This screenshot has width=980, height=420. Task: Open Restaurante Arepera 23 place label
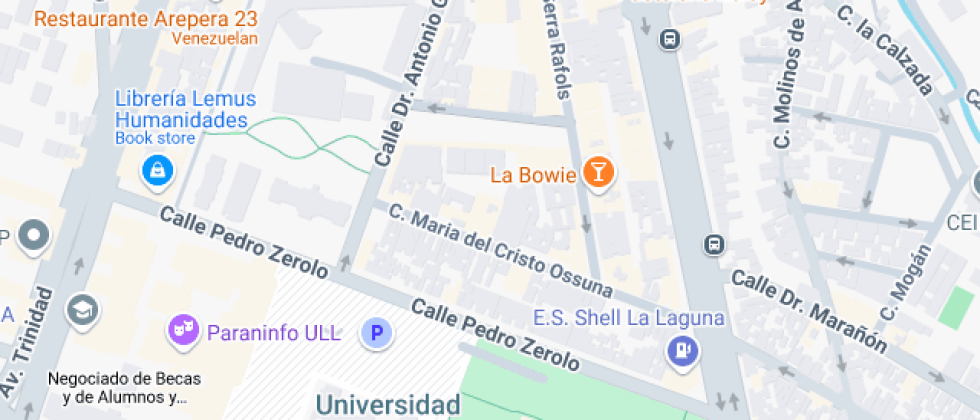pos(145,19)
